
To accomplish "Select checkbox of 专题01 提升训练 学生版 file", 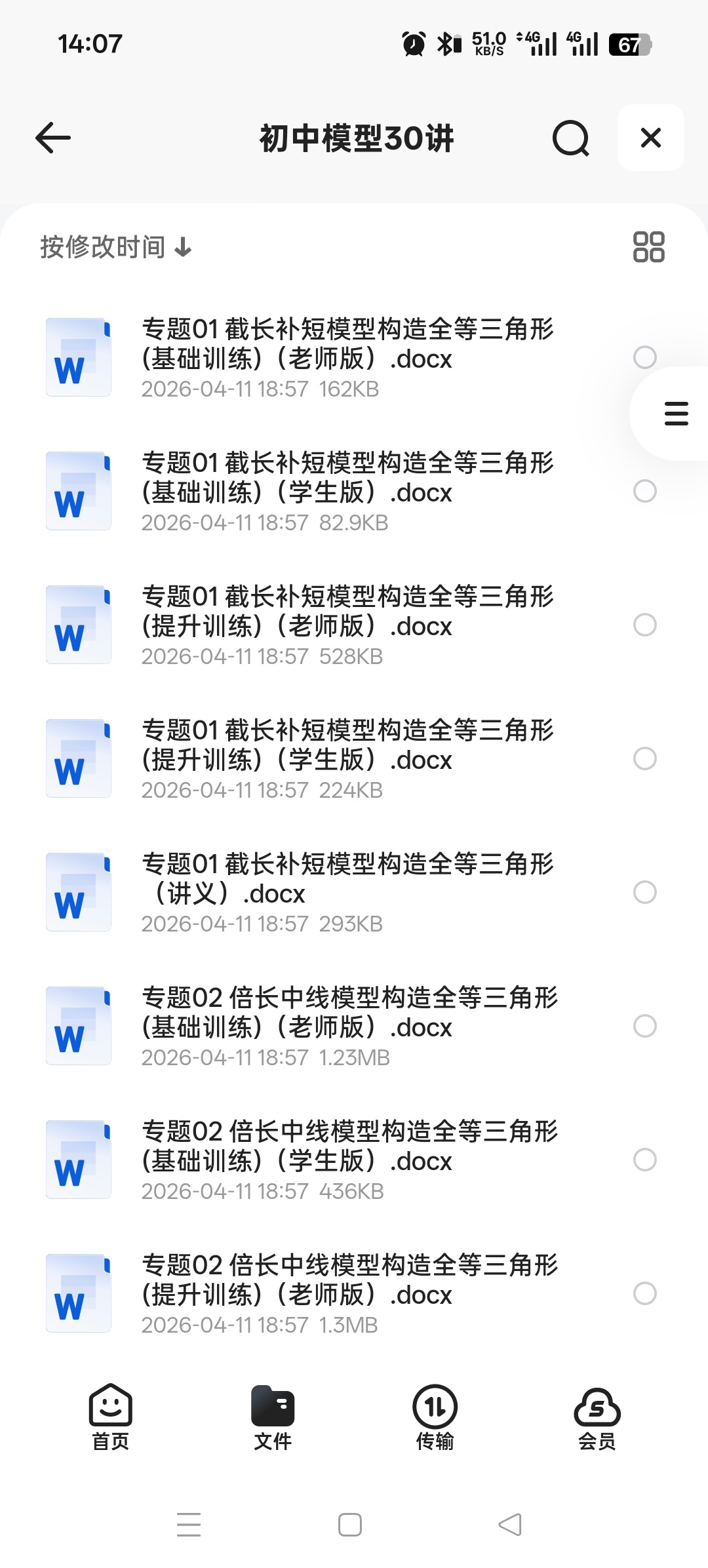I will (x=644, y=759).
